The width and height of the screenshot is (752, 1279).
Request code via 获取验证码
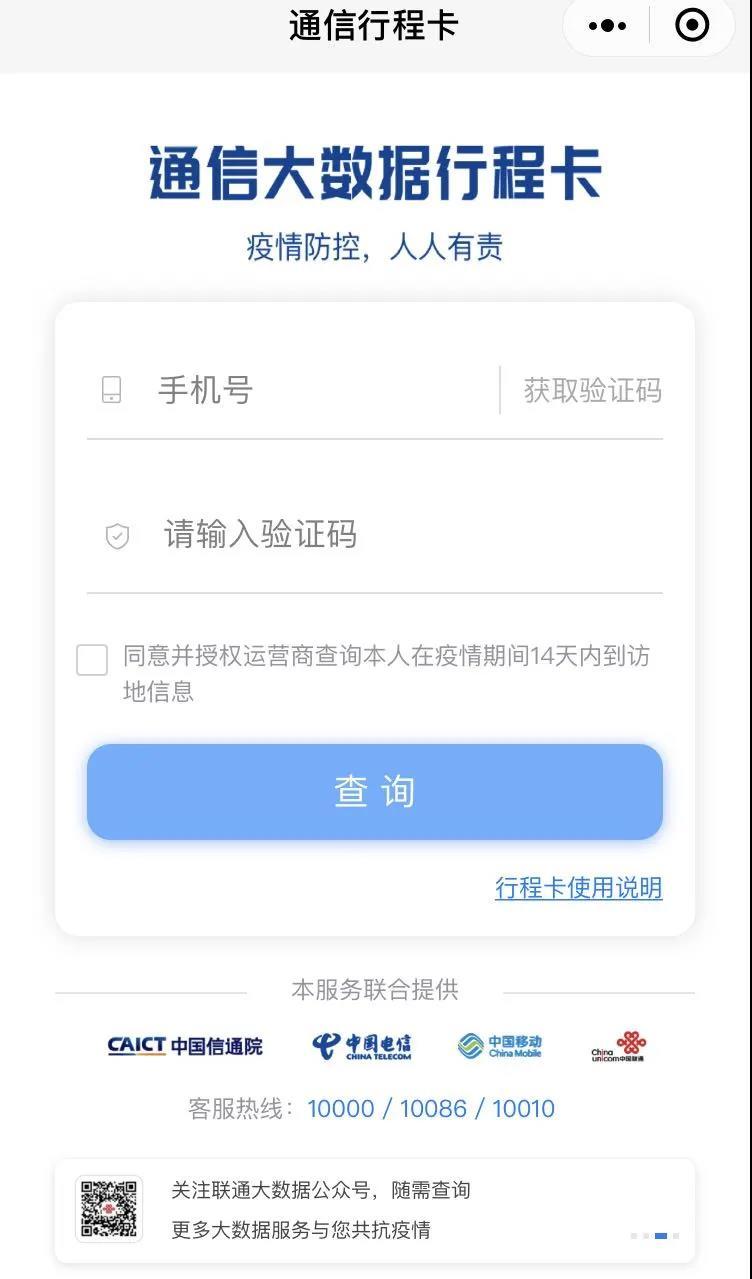point(592,390)
